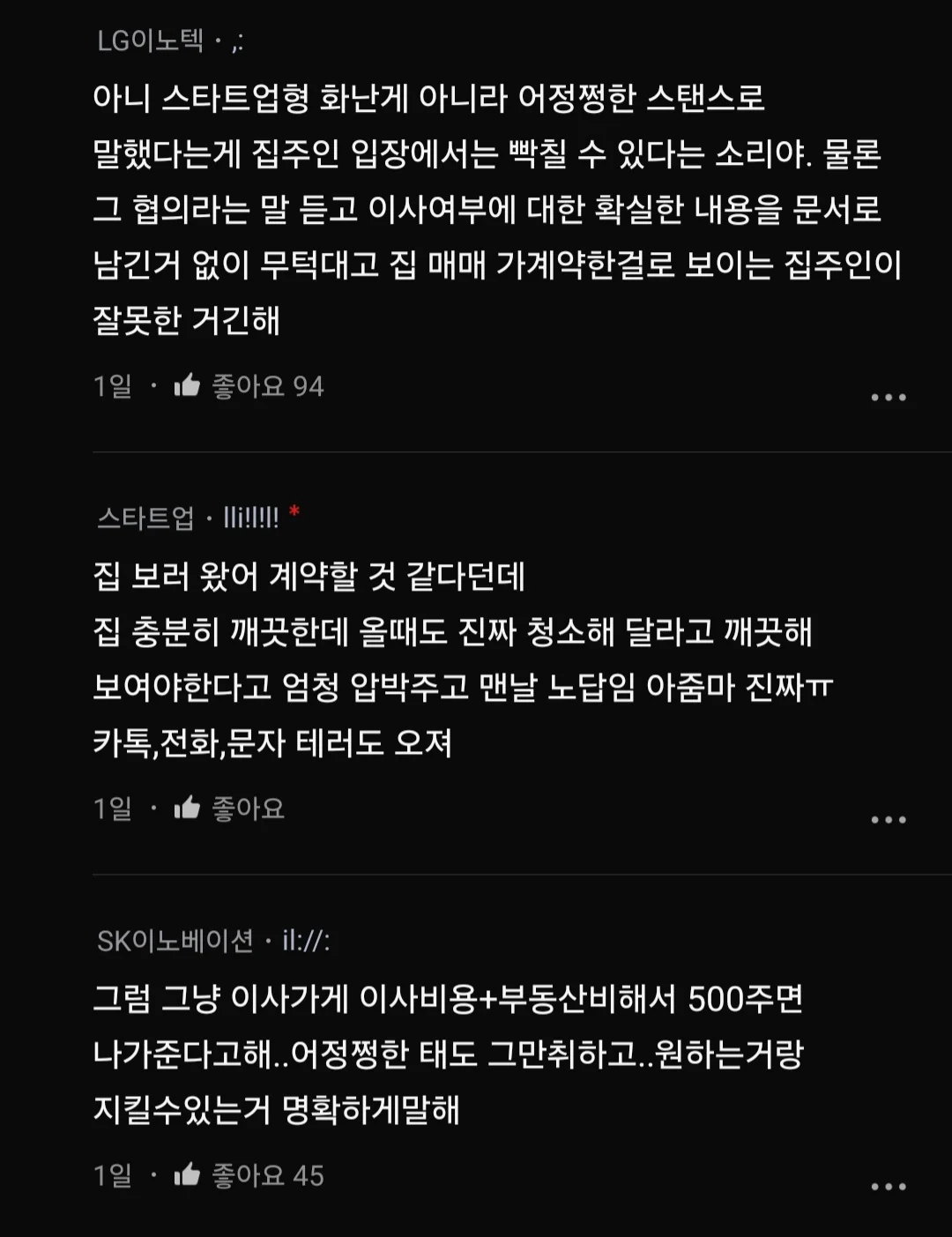Open overflow menu on 스타트업 comment
Screen dimensions: 952x1237
click(888, 820)
